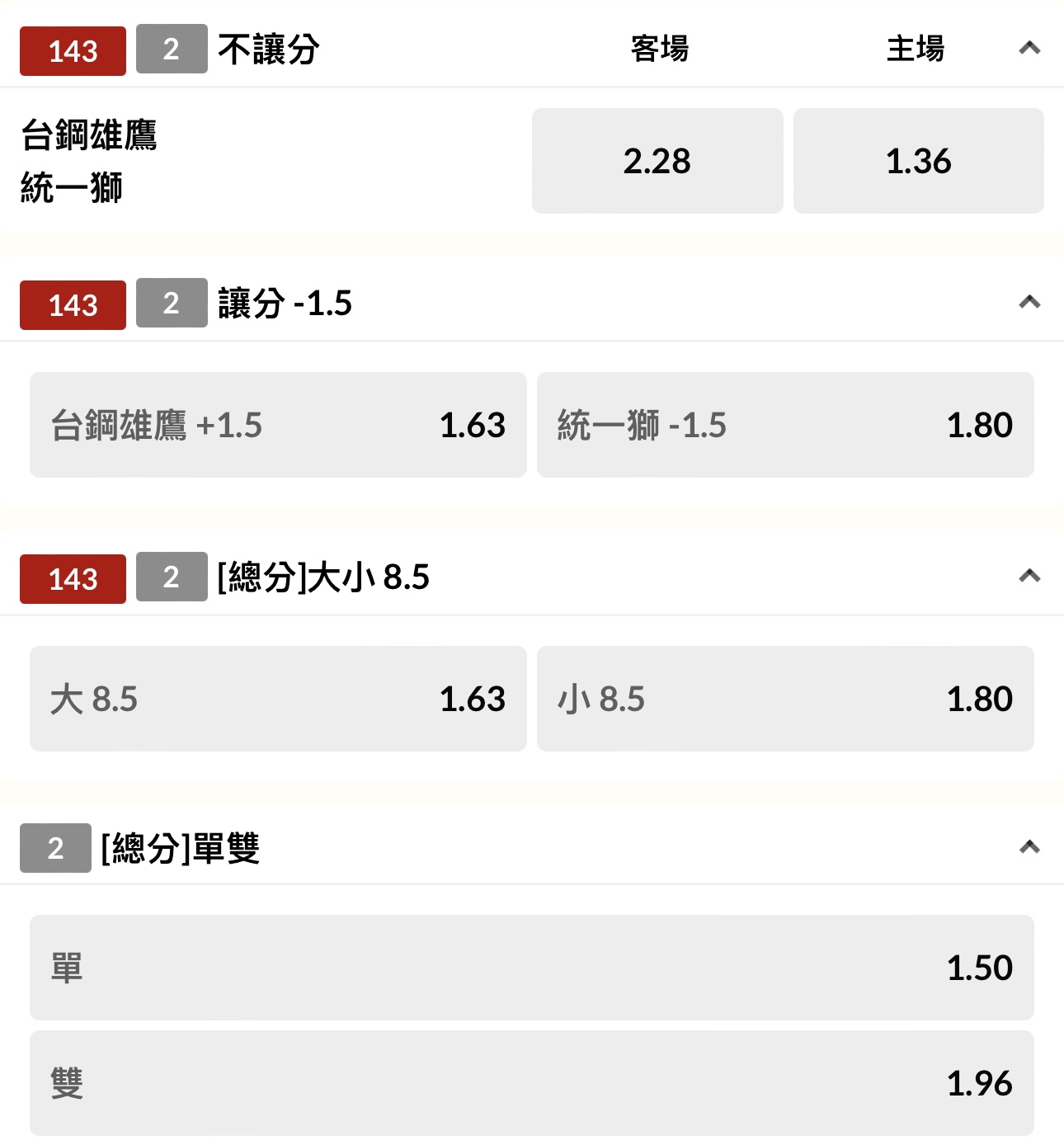Screen dimensions: 1064x1145
Task: Pick 台鋼雄鷹 +1.5 handicap at 1.63
Action: (278, 425)
